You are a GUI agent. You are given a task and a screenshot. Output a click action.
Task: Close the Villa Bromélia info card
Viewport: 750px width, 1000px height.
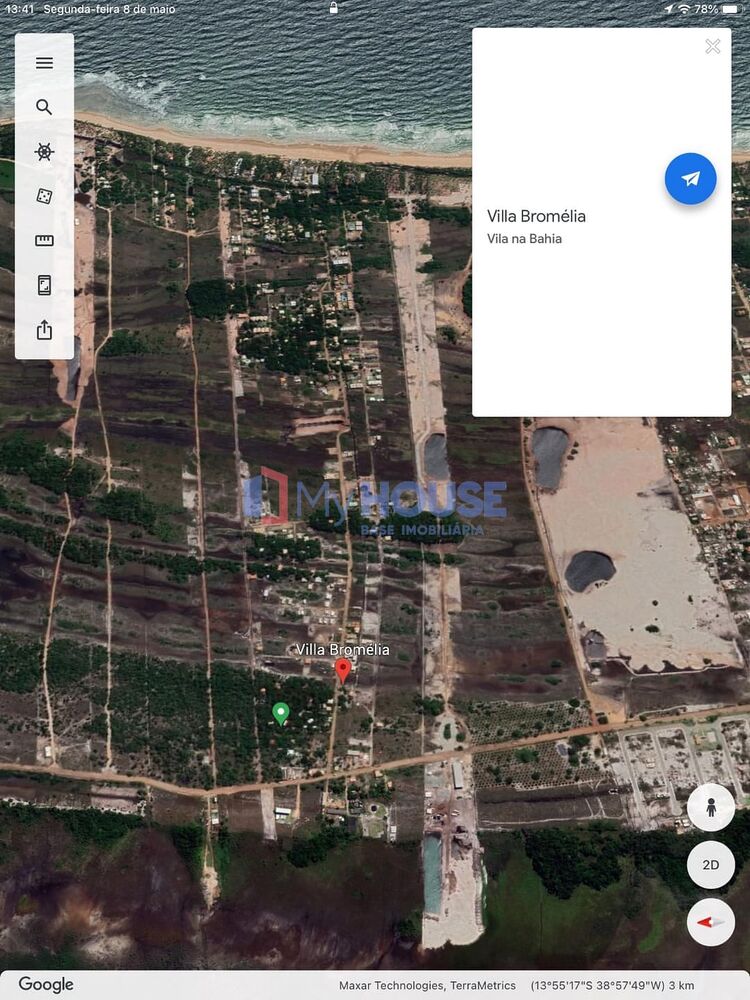click(x=712, y=46)
